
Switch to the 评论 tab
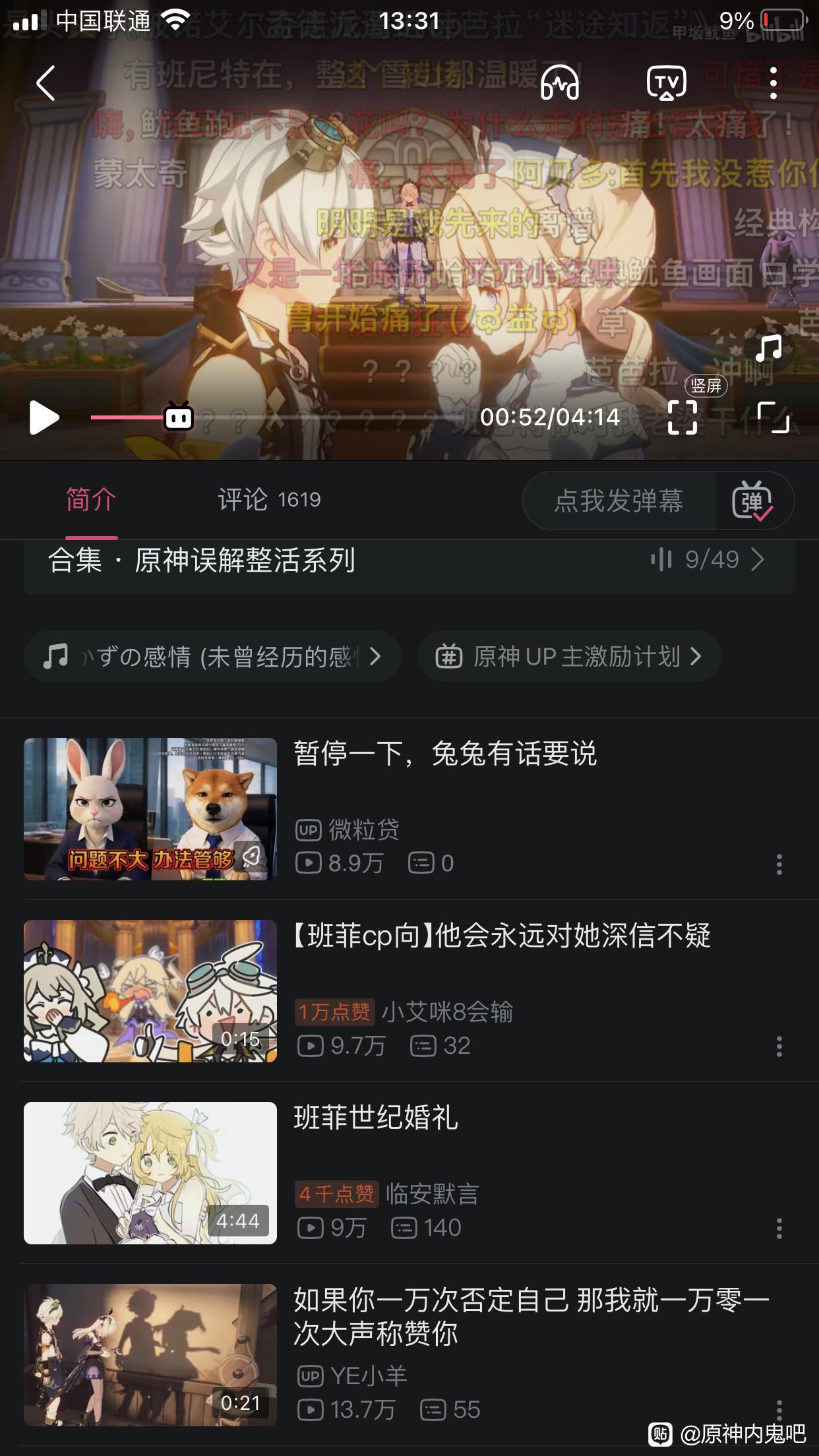click(x=269, y=500)
